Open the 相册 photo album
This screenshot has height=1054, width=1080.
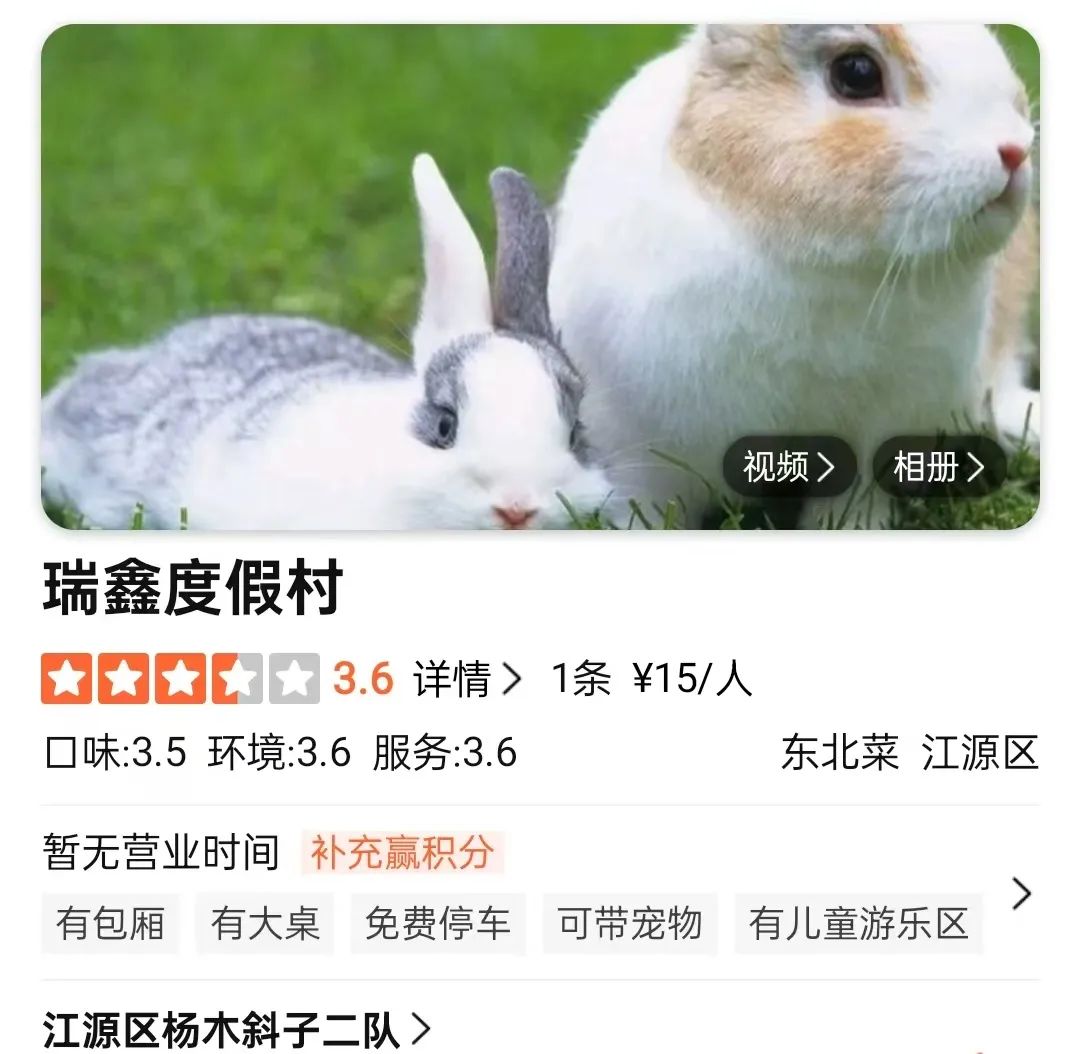[x=938, y=467]
